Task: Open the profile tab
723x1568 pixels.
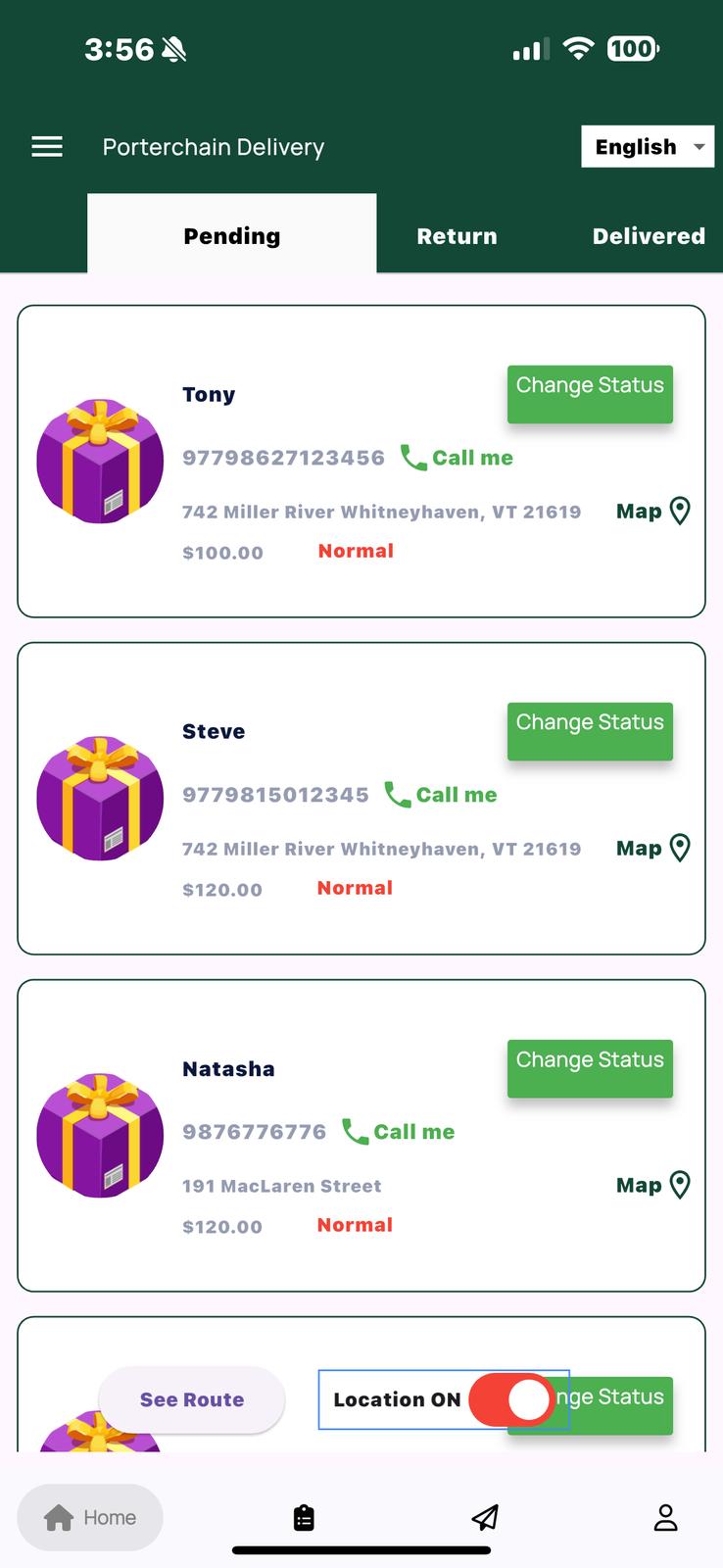Action: point(665,1518)
